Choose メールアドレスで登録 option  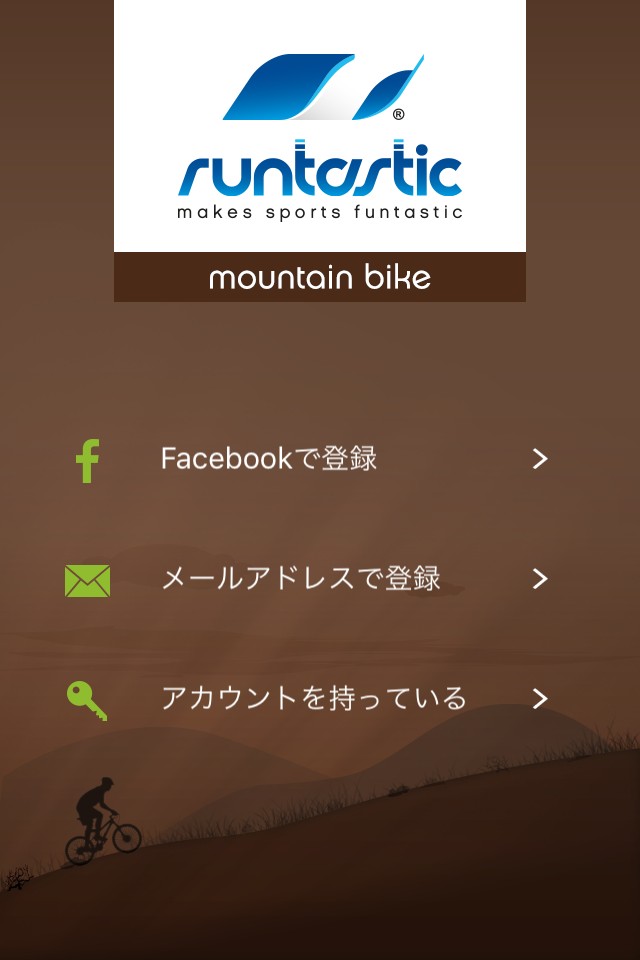click(300, 579)
